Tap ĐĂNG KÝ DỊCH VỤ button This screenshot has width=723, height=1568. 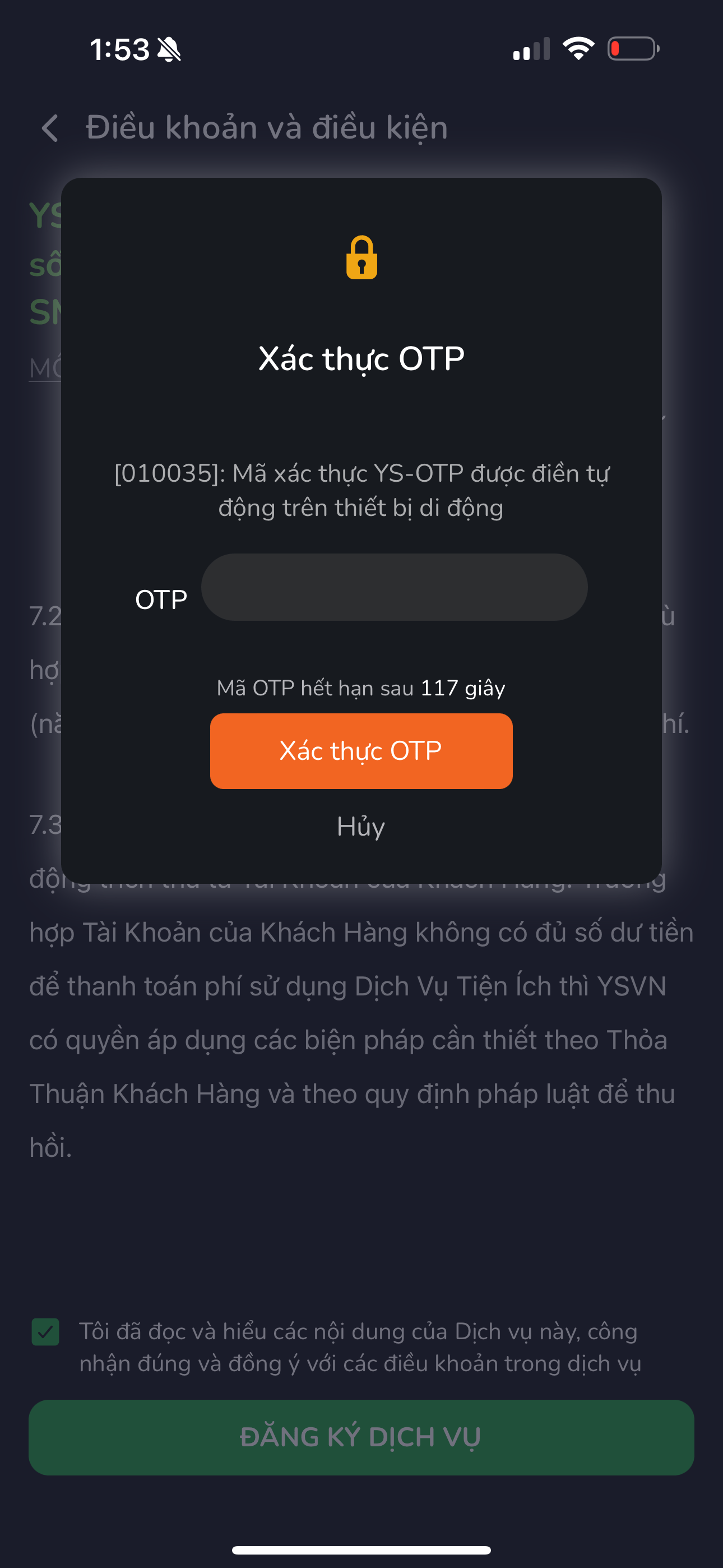(361, 1437)
